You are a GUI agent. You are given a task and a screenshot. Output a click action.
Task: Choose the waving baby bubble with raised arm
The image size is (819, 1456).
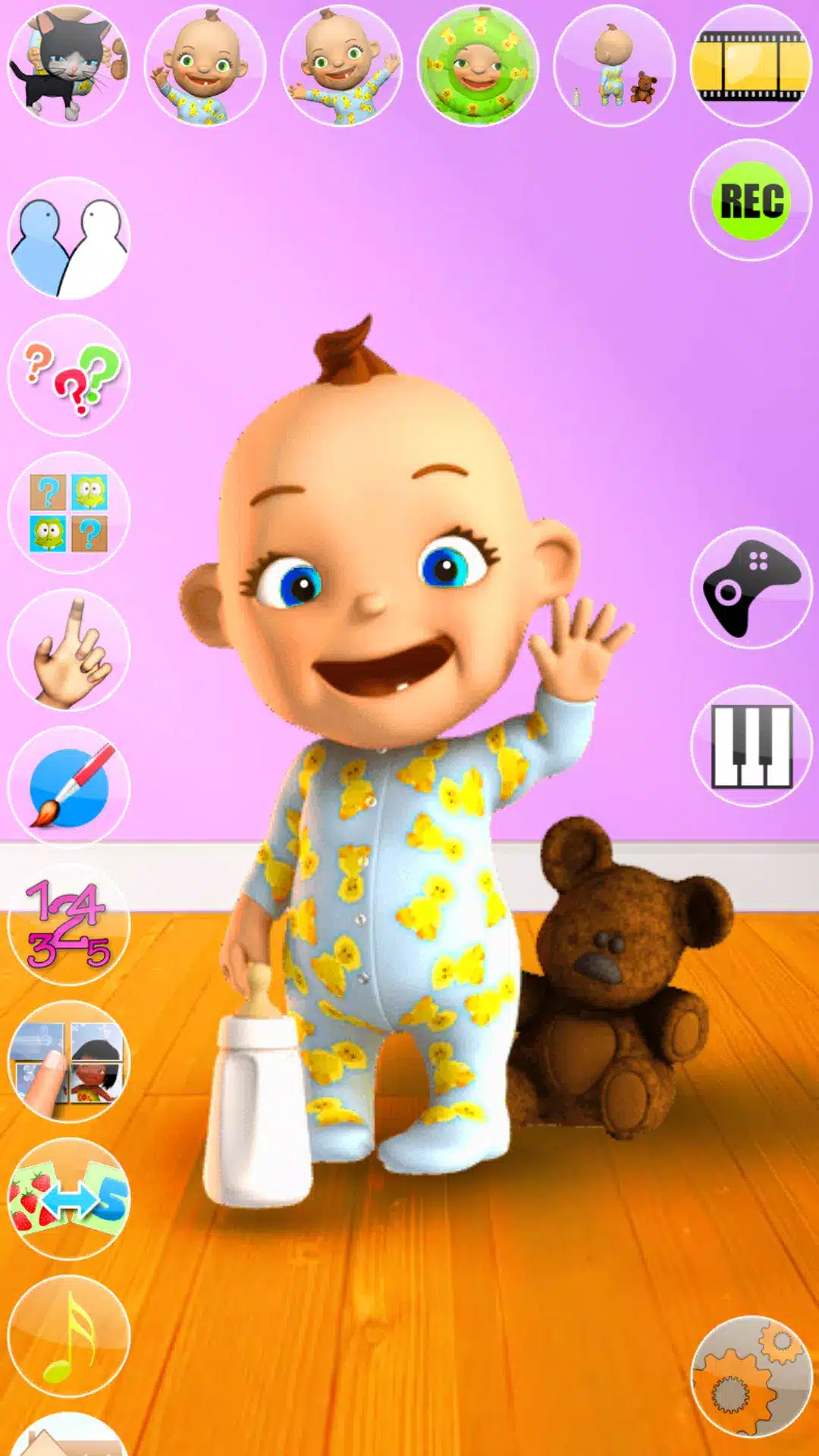341,65
